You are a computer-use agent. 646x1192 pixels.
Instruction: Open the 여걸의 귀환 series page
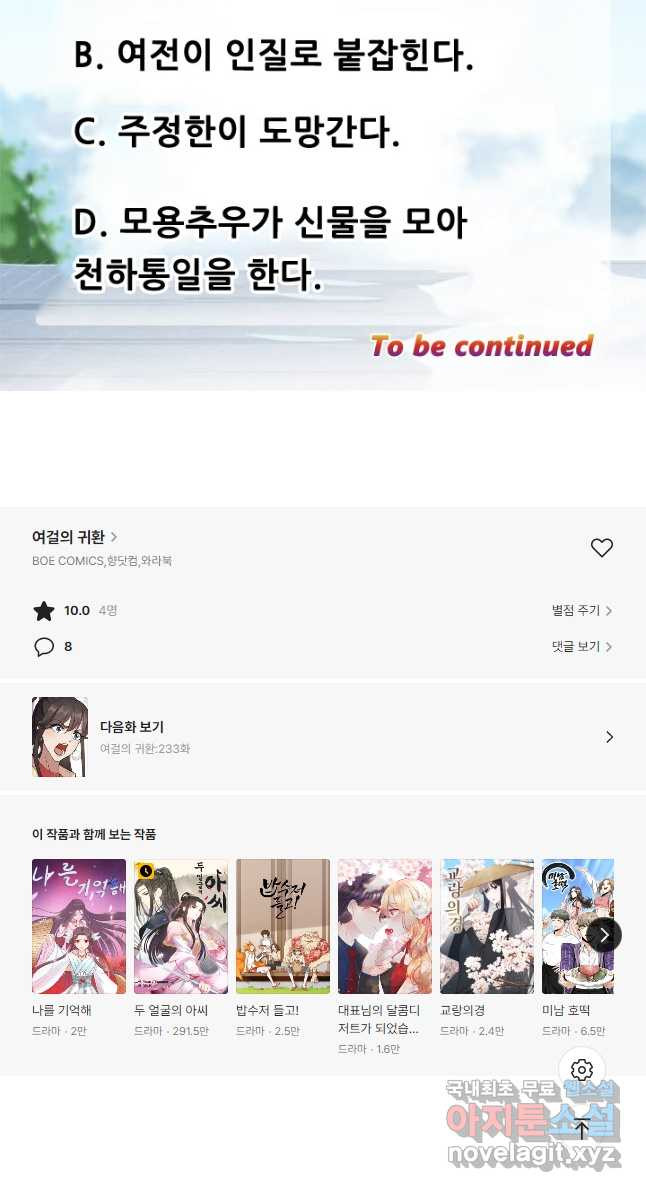pos(74,537)
